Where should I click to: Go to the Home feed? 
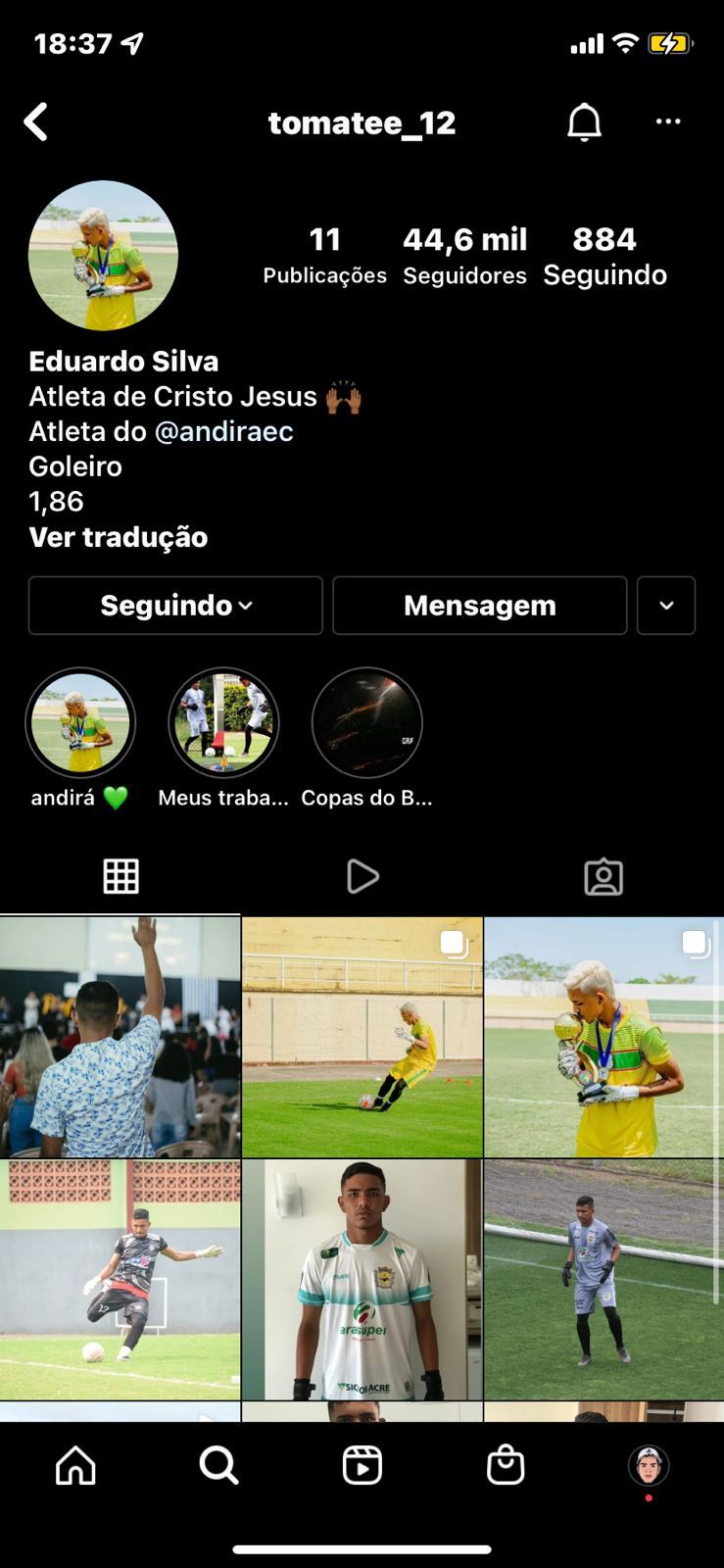click(x=75, y=1466)
